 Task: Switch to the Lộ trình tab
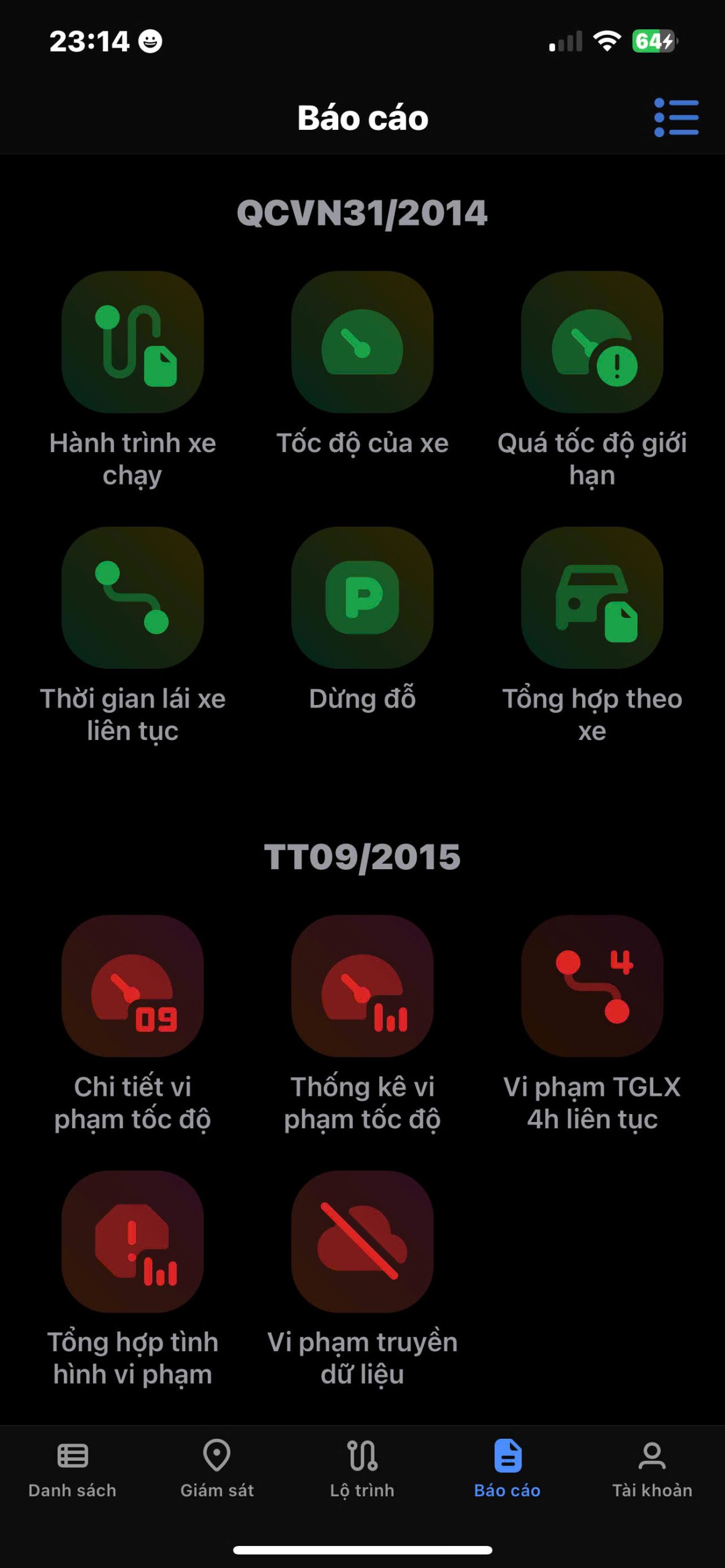coord(362,1469)
